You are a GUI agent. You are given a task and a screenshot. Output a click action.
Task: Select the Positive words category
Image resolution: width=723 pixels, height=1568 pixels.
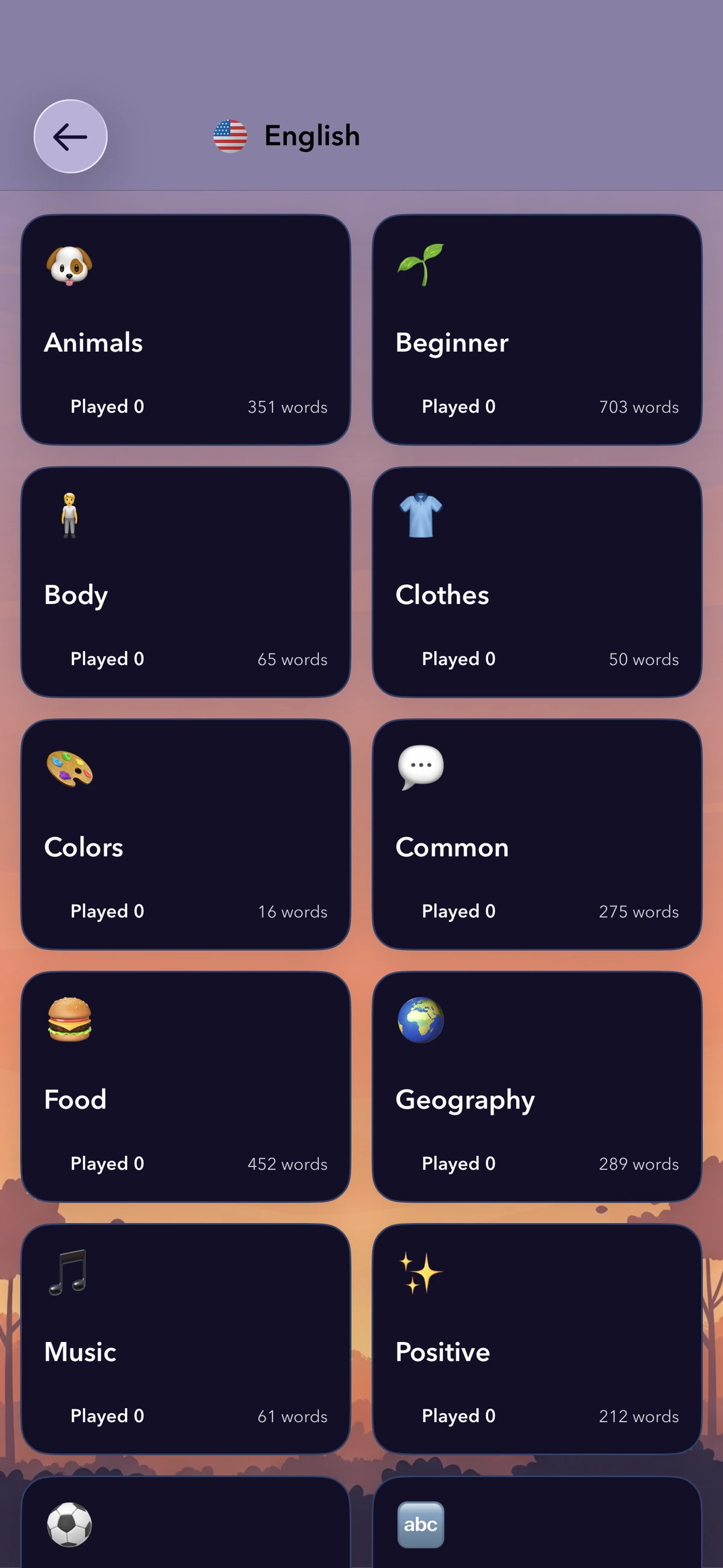pyautogui.click(x=537, y=1338)
